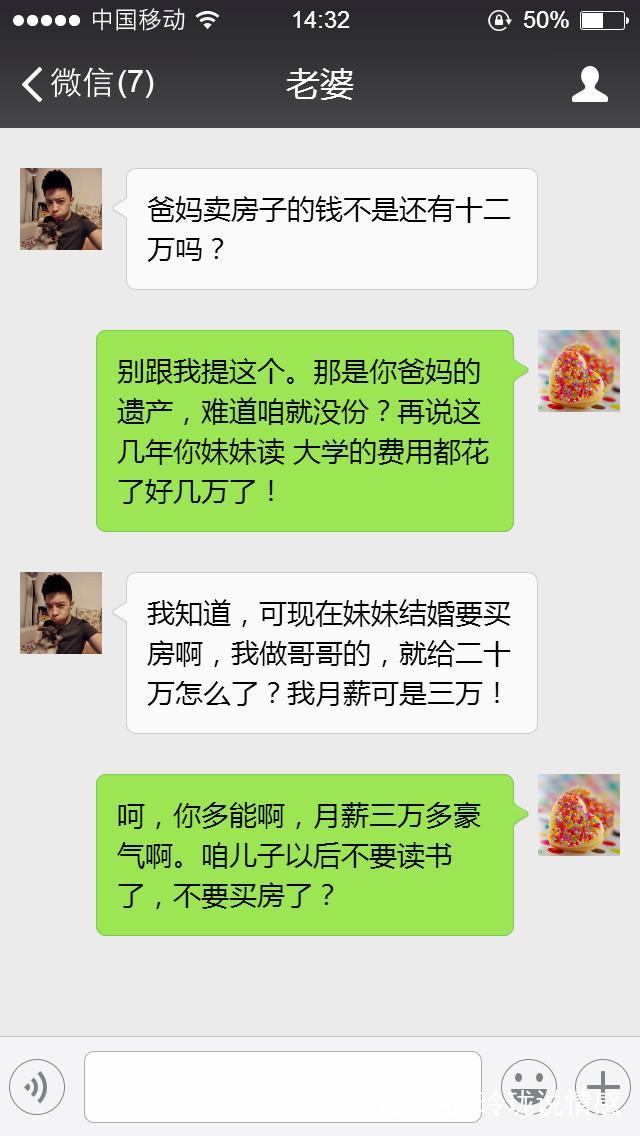Tap the heart cookie avatar beside 别跟我提这个 message
This screenshot has height=1136, width=640.
pos(578,371)
